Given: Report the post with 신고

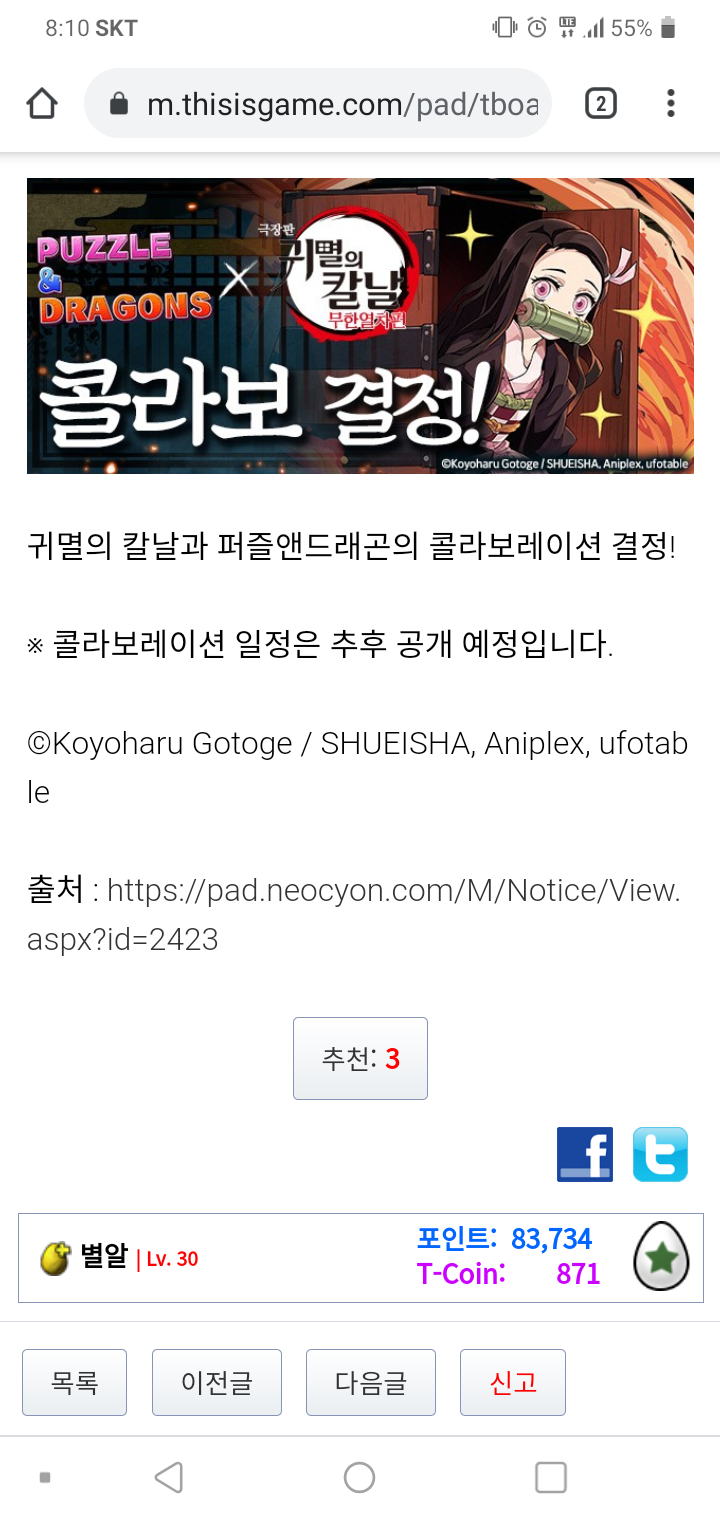Looking at the screenshot, I should pyautogui.click(x=513, y=1382).
